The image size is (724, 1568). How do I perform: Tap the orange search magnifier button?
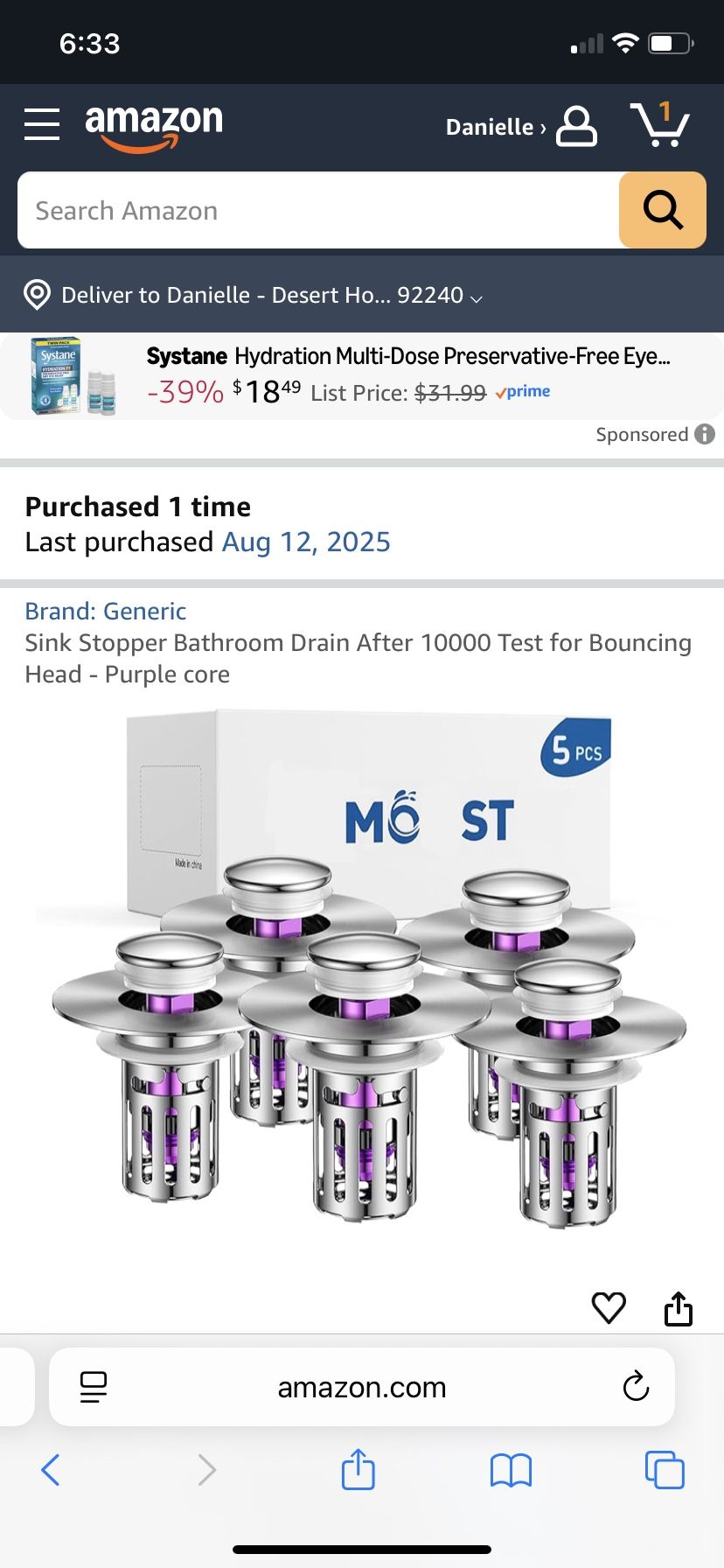663,211
